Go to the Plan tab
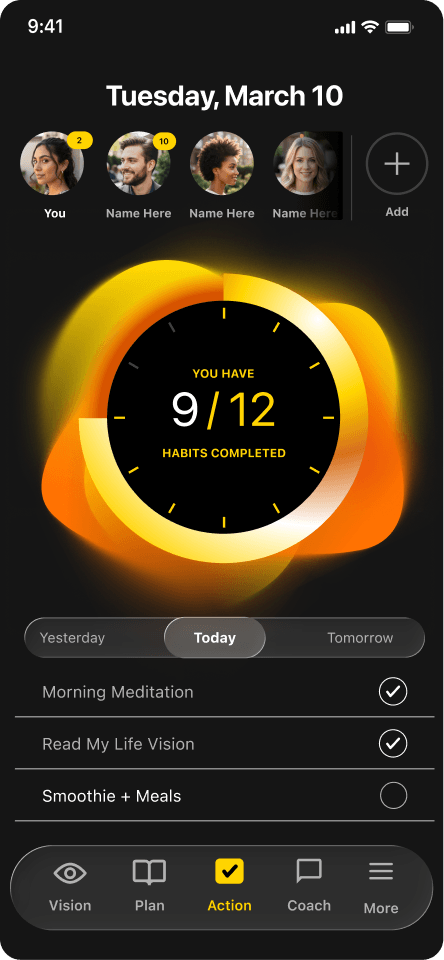444x960 pixels. (x=149, y=887)
